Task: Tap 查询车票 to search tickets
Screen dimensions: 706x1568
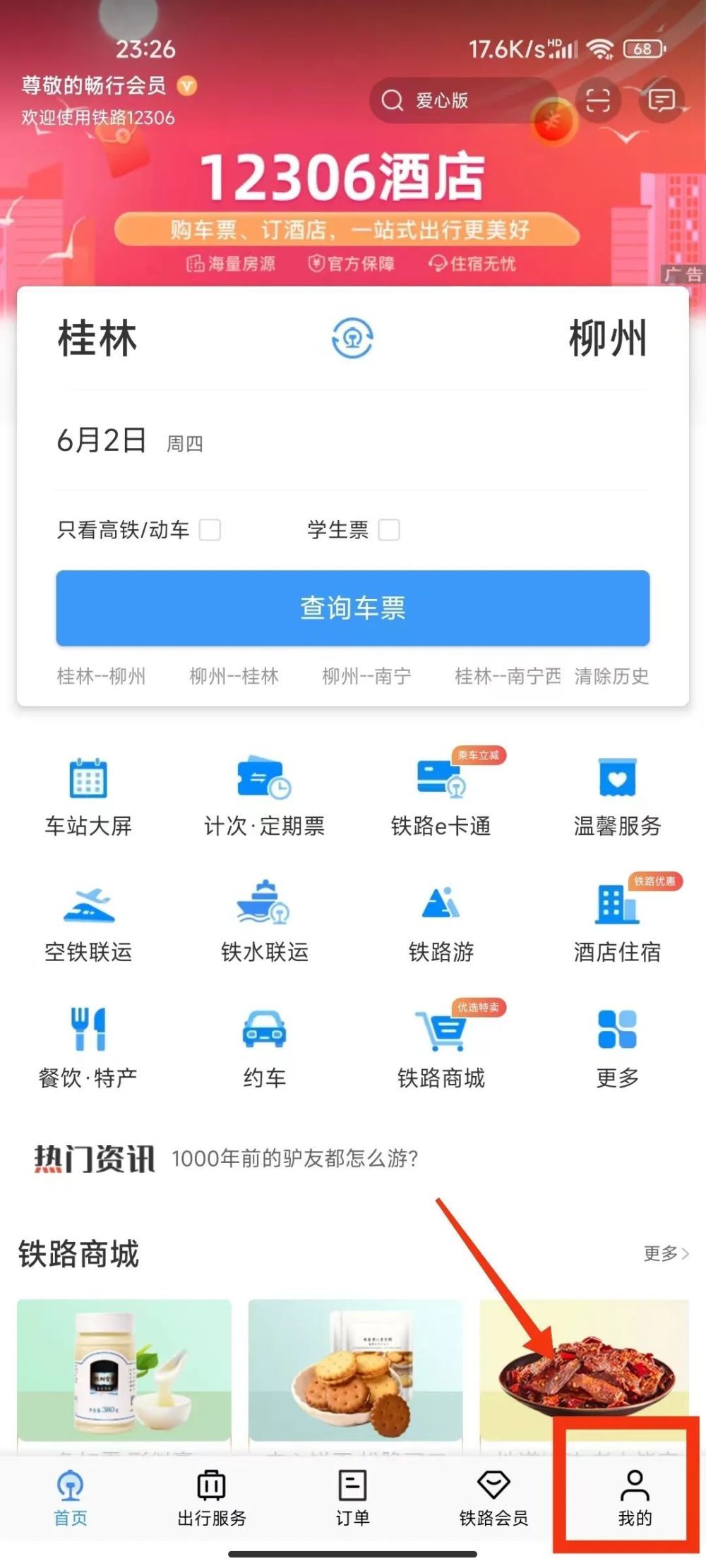Action: pos(352,608)
